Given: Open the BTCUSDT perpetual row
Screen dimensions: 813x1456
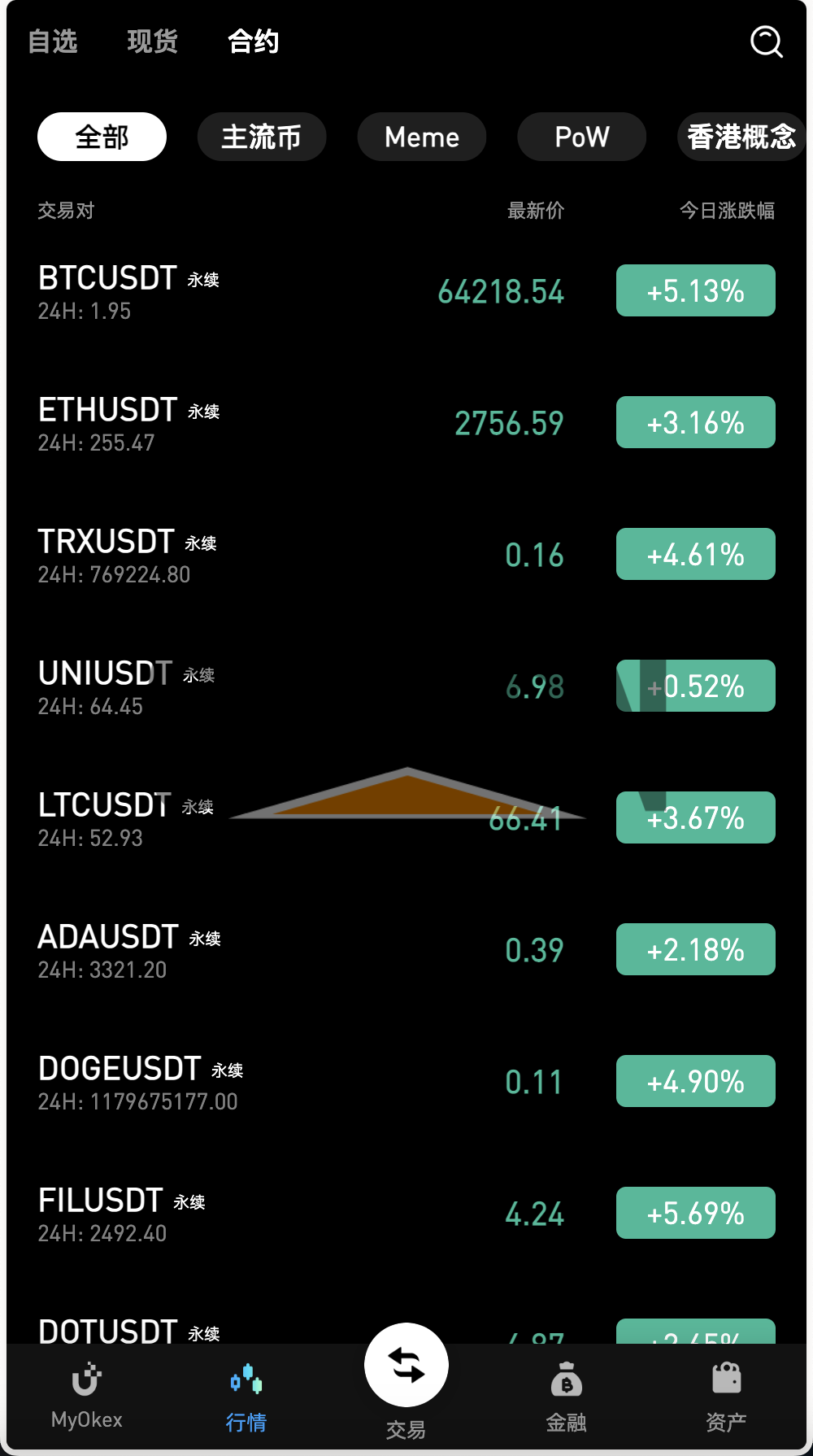Looking at the screenshot, I should coord(406,291).
